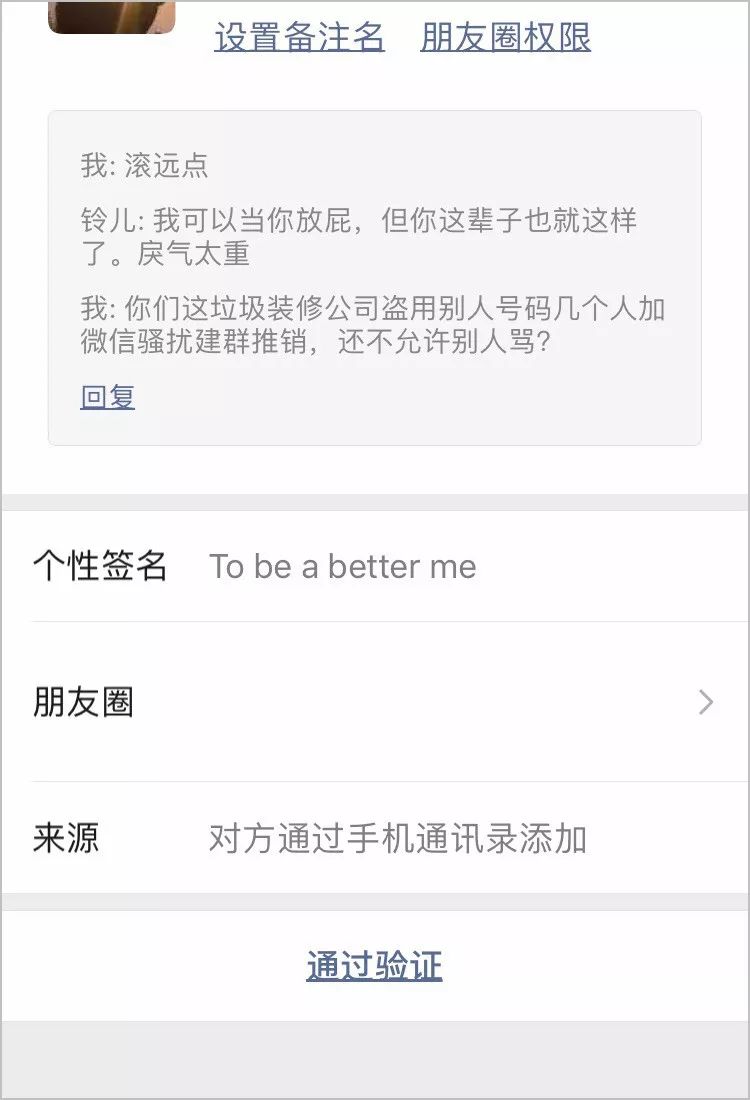
Task: View the contact's profile photo
Action: point(111,16)
